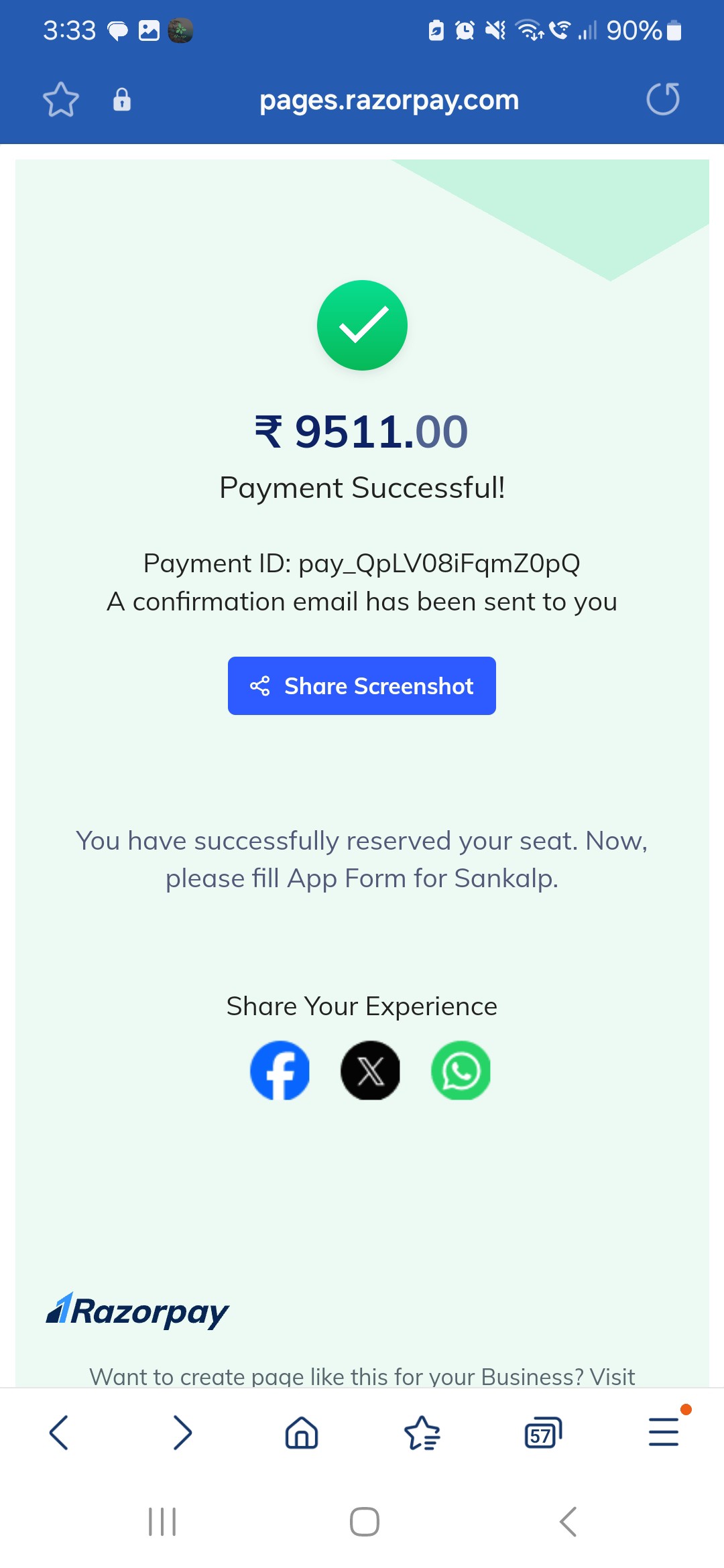Screen dimensions: 724x1568
Task: Tap the system home button
Action: [x=365, y=1522]
